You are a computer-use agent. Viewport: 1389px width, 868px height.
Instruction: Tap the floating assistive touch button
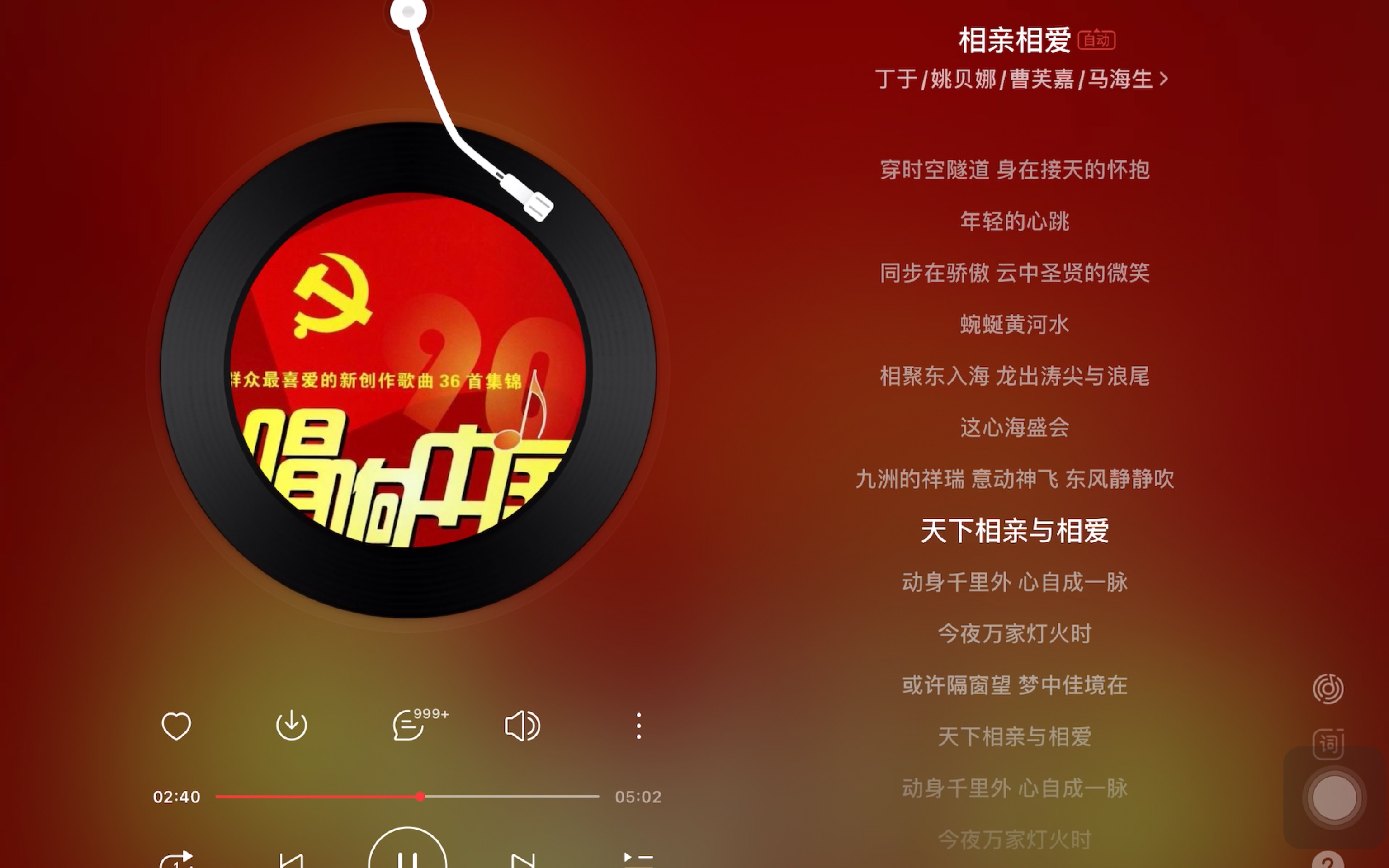coord(1335,798)
